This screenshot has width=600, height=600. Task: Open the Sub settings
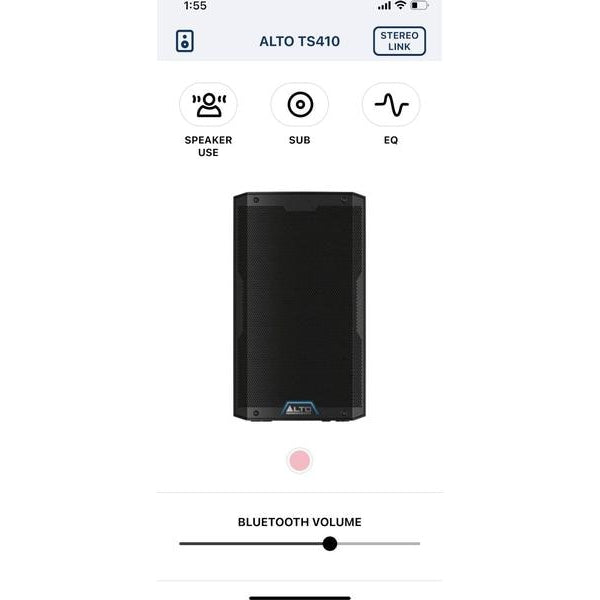coord(299,104)
